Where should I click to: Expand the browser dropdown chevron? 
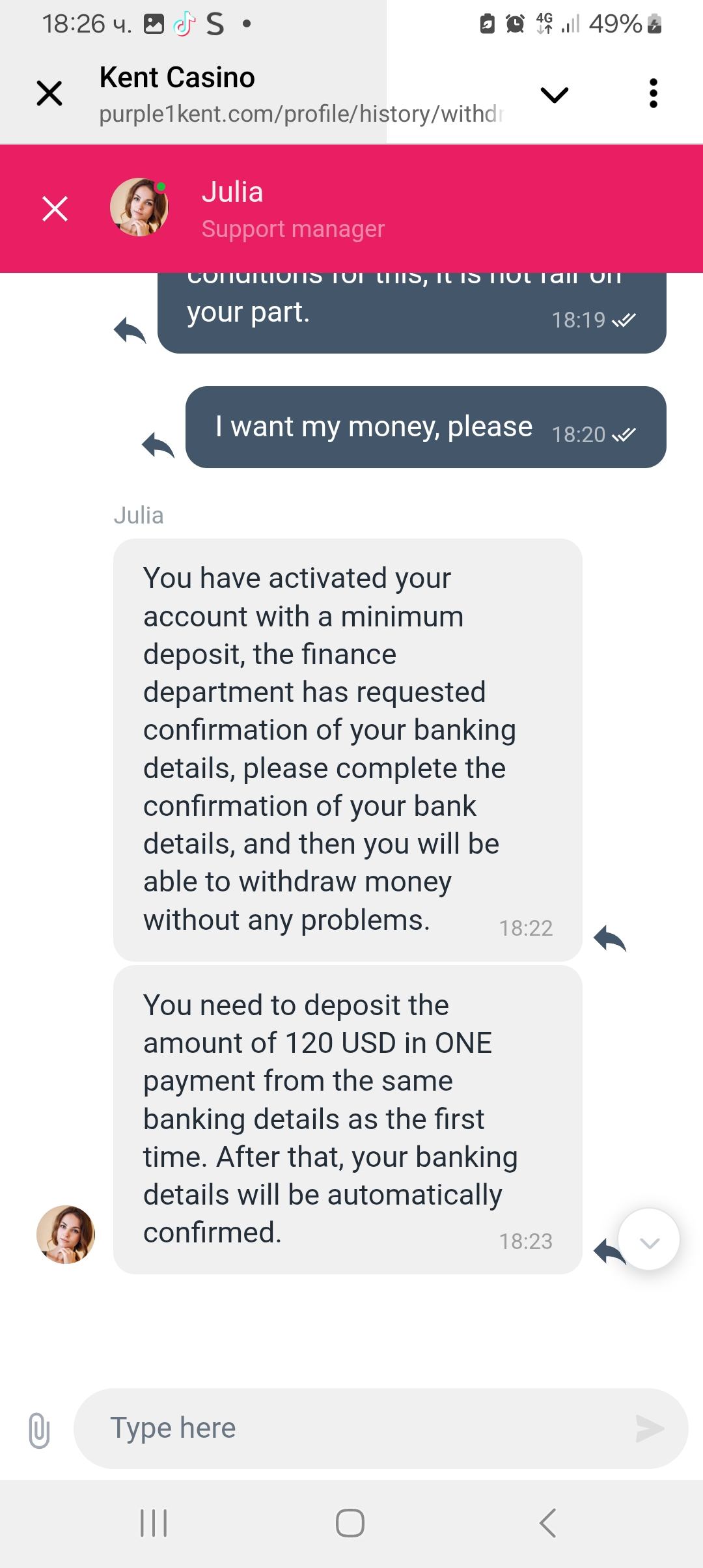pyautogui.click(x=554, y=95)
